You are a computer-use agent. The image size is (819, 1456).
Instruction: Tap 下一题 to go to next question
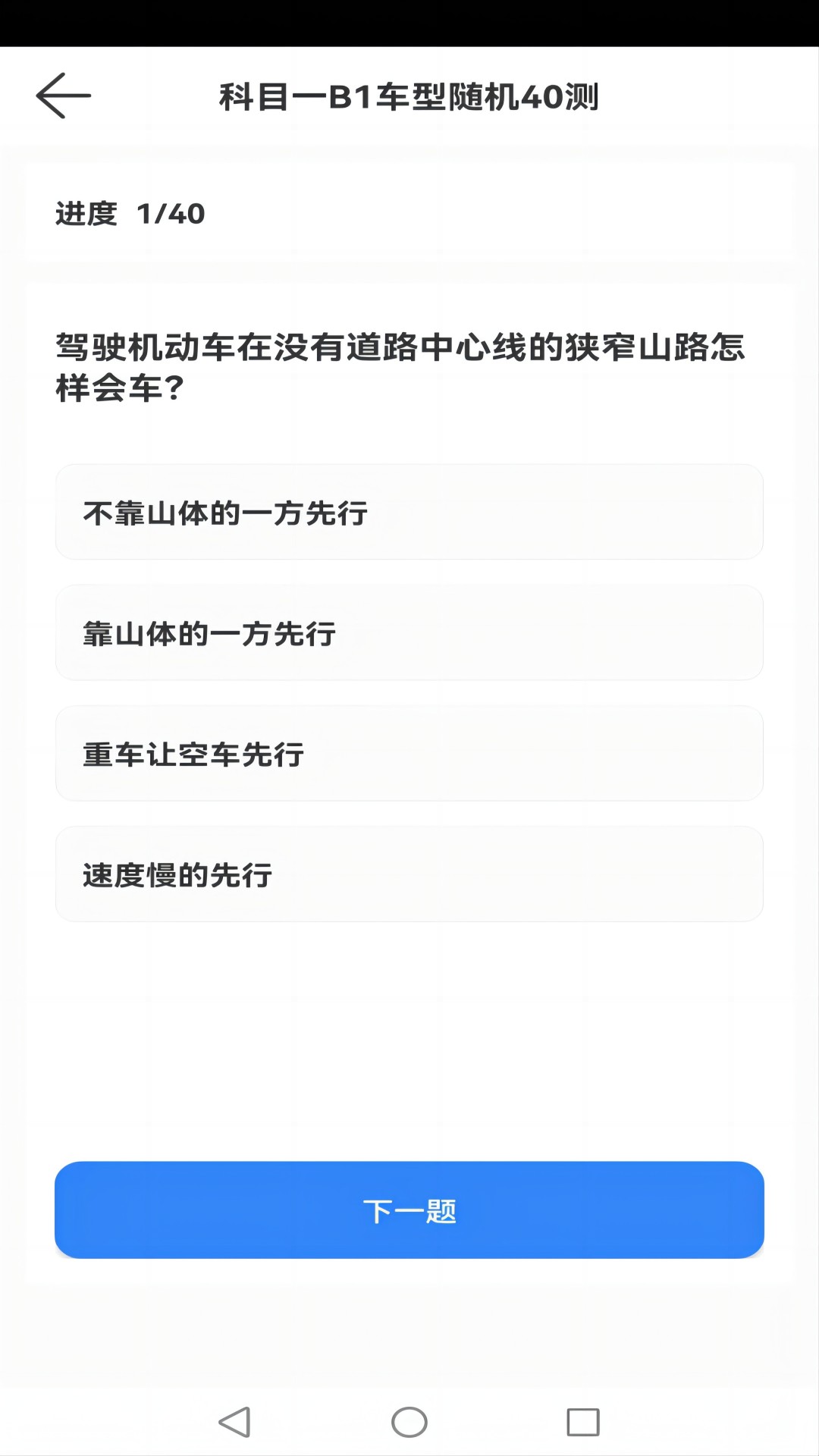409,1211
